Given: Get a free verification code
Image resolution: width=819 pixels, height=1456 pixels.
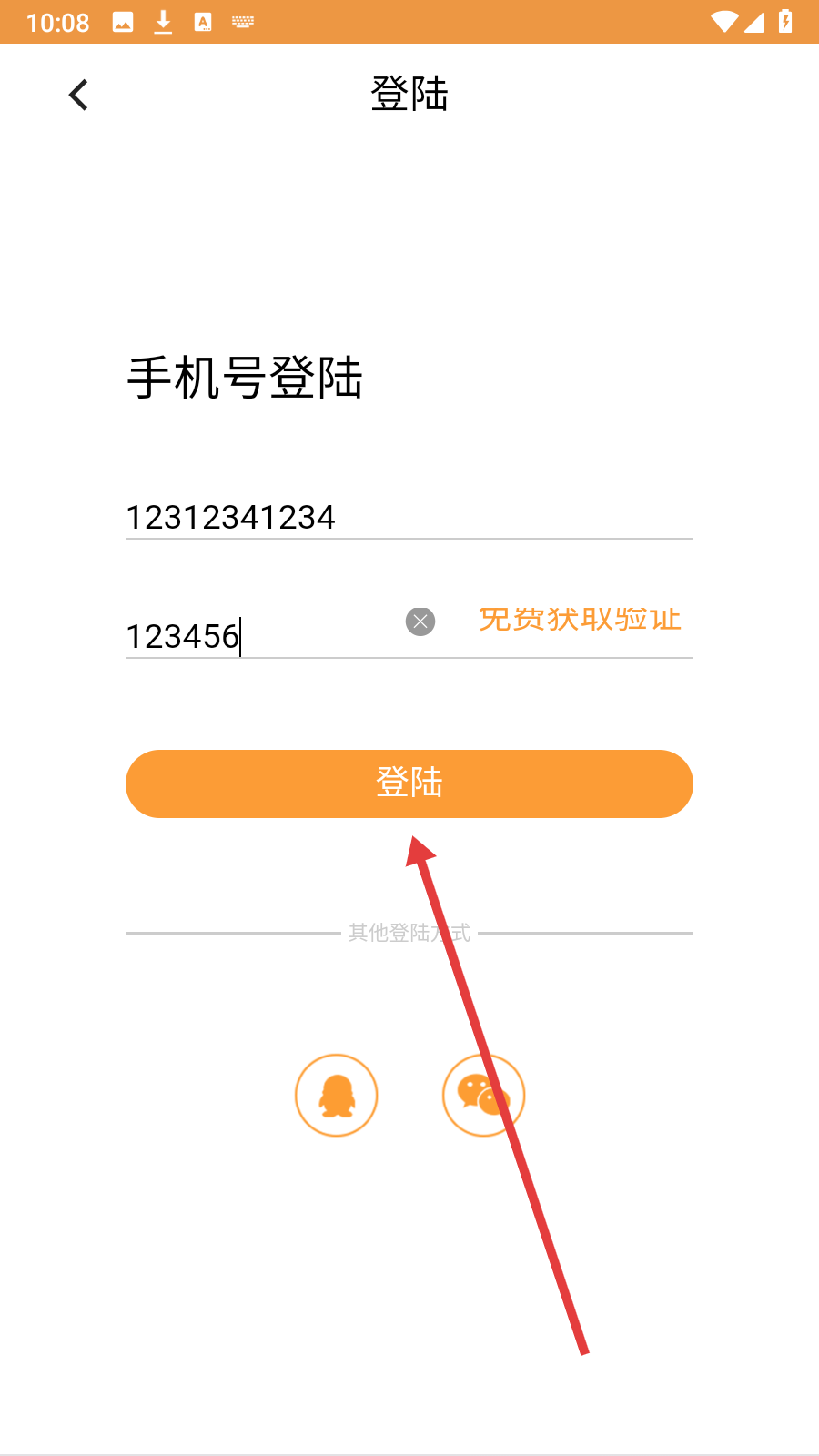Looking at the screenshot, I should coord(580,620).
